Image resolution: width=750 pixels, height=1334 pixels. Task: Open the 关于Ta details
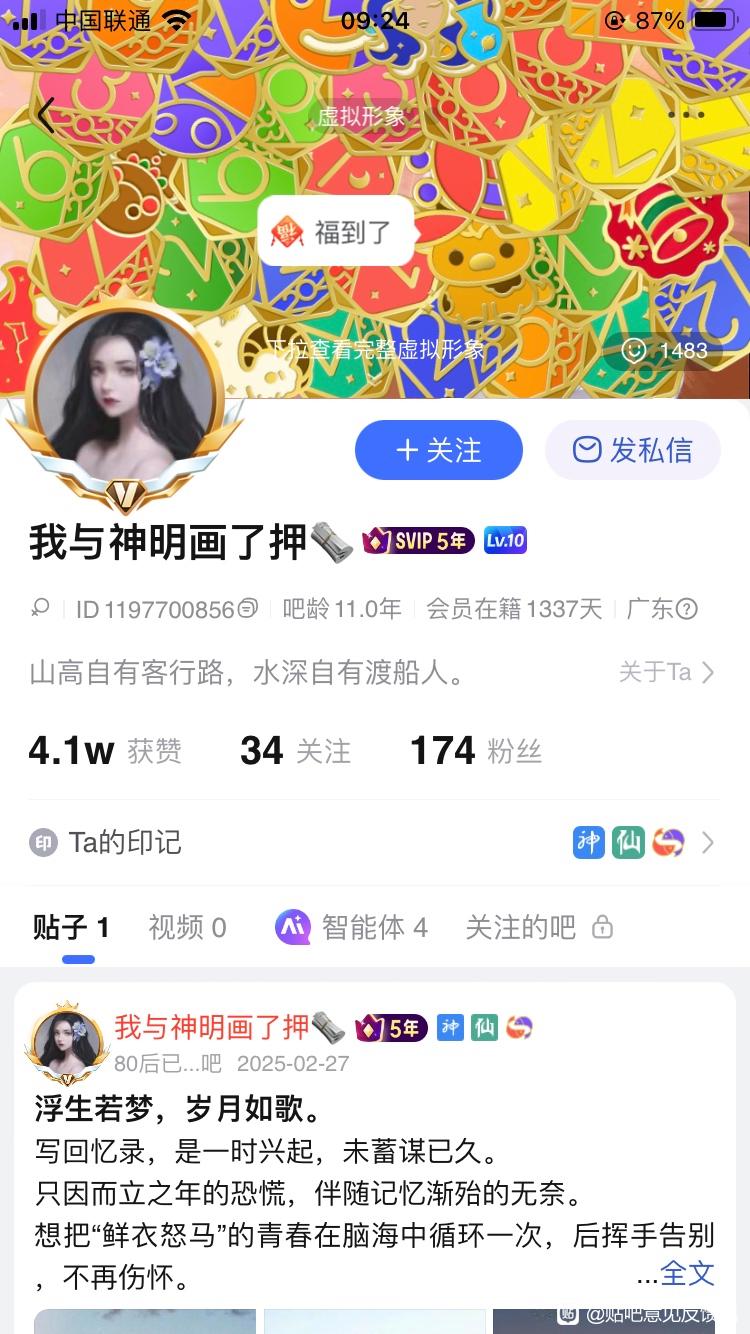666,672
